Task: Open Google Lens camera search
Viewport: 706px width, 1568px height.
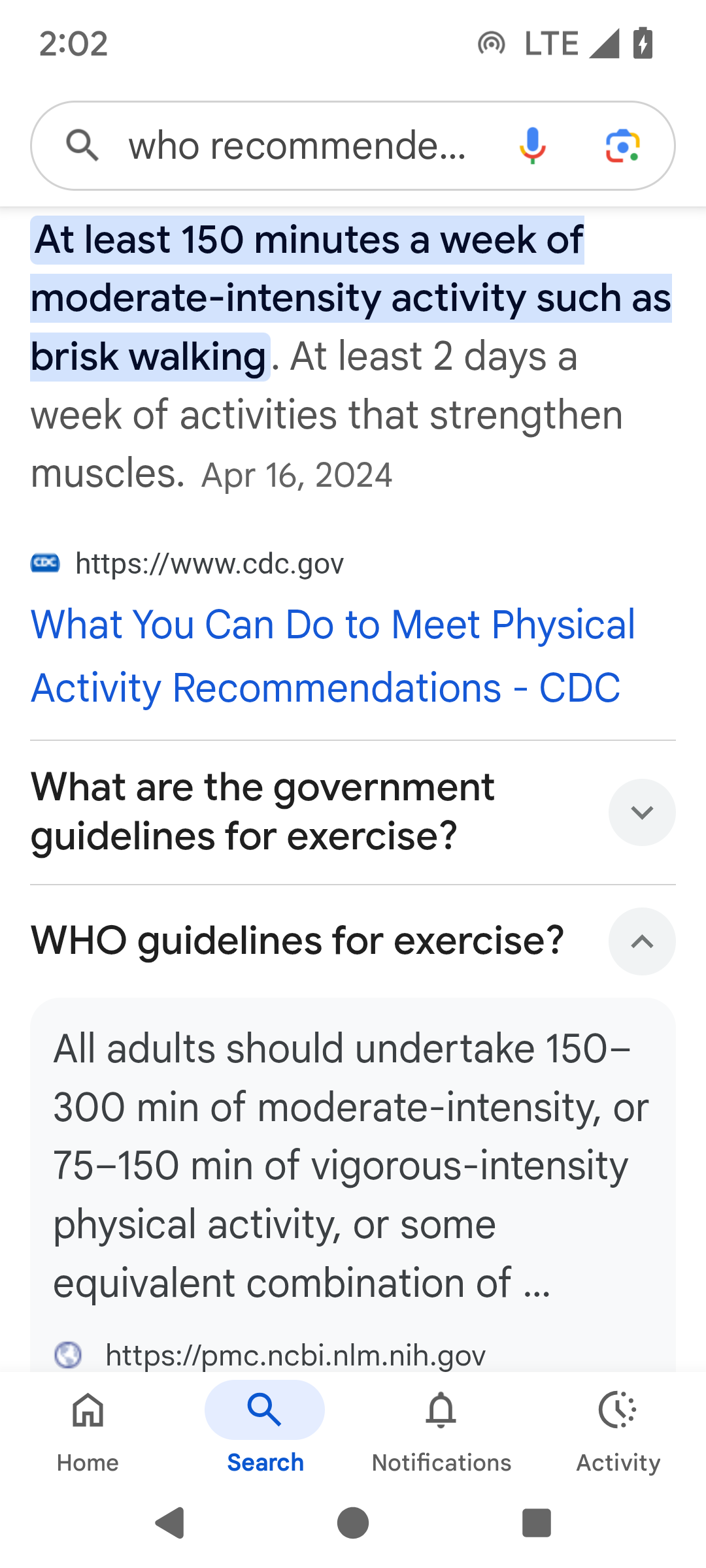Action: pyautogui.click(x=622, y=146)
